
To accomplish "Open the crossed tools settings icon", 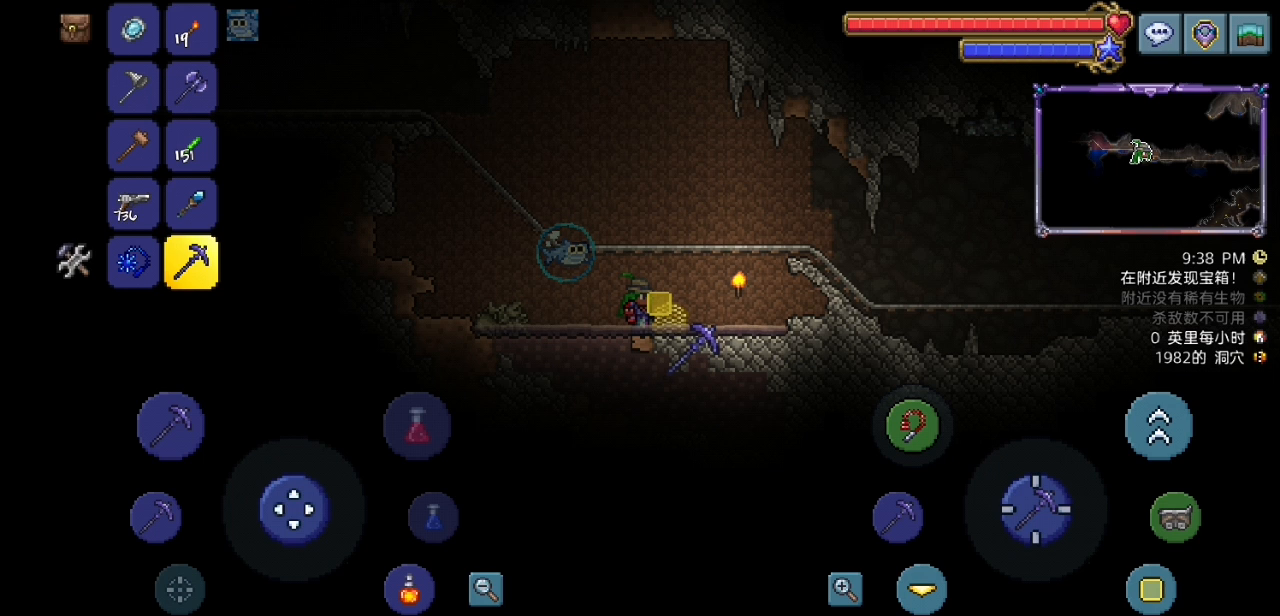I will (x=74, y=262).
